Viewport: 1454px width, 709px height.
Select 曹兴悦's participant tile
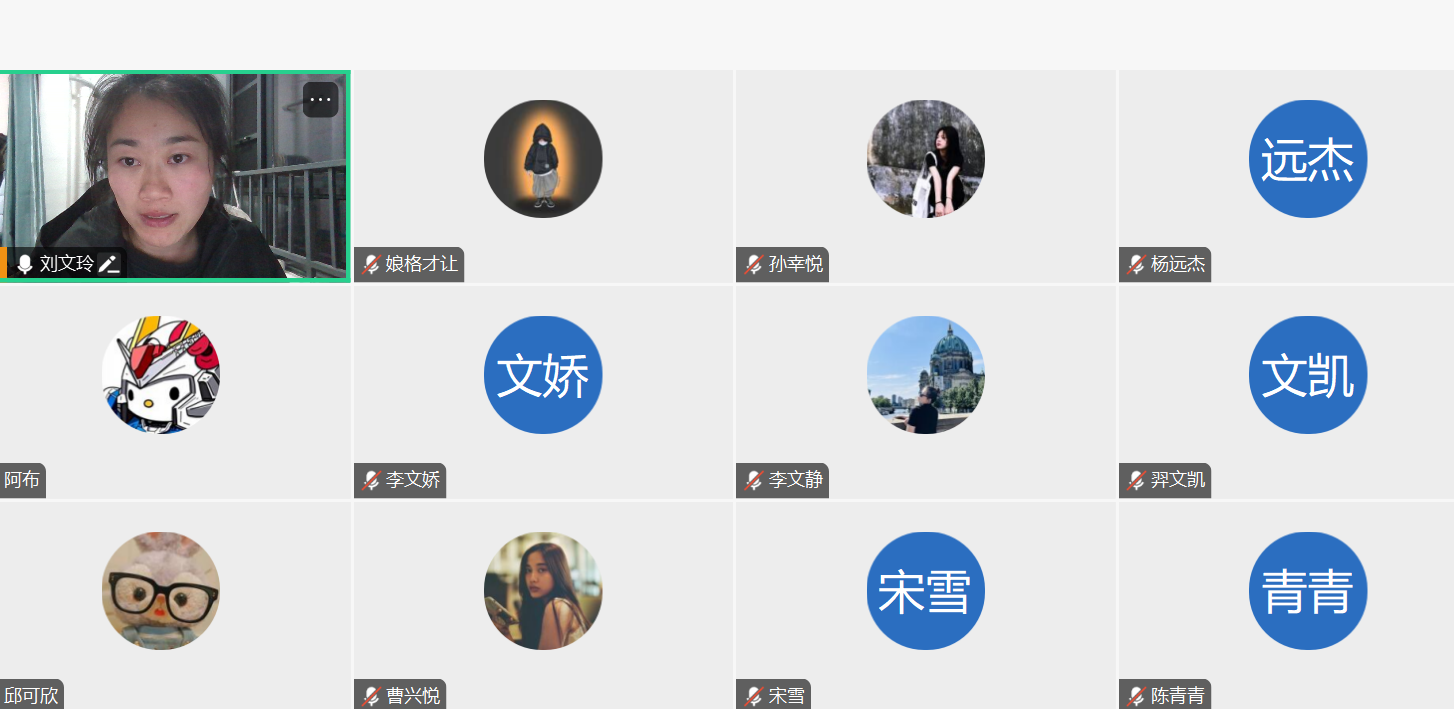tap(543, 605)
